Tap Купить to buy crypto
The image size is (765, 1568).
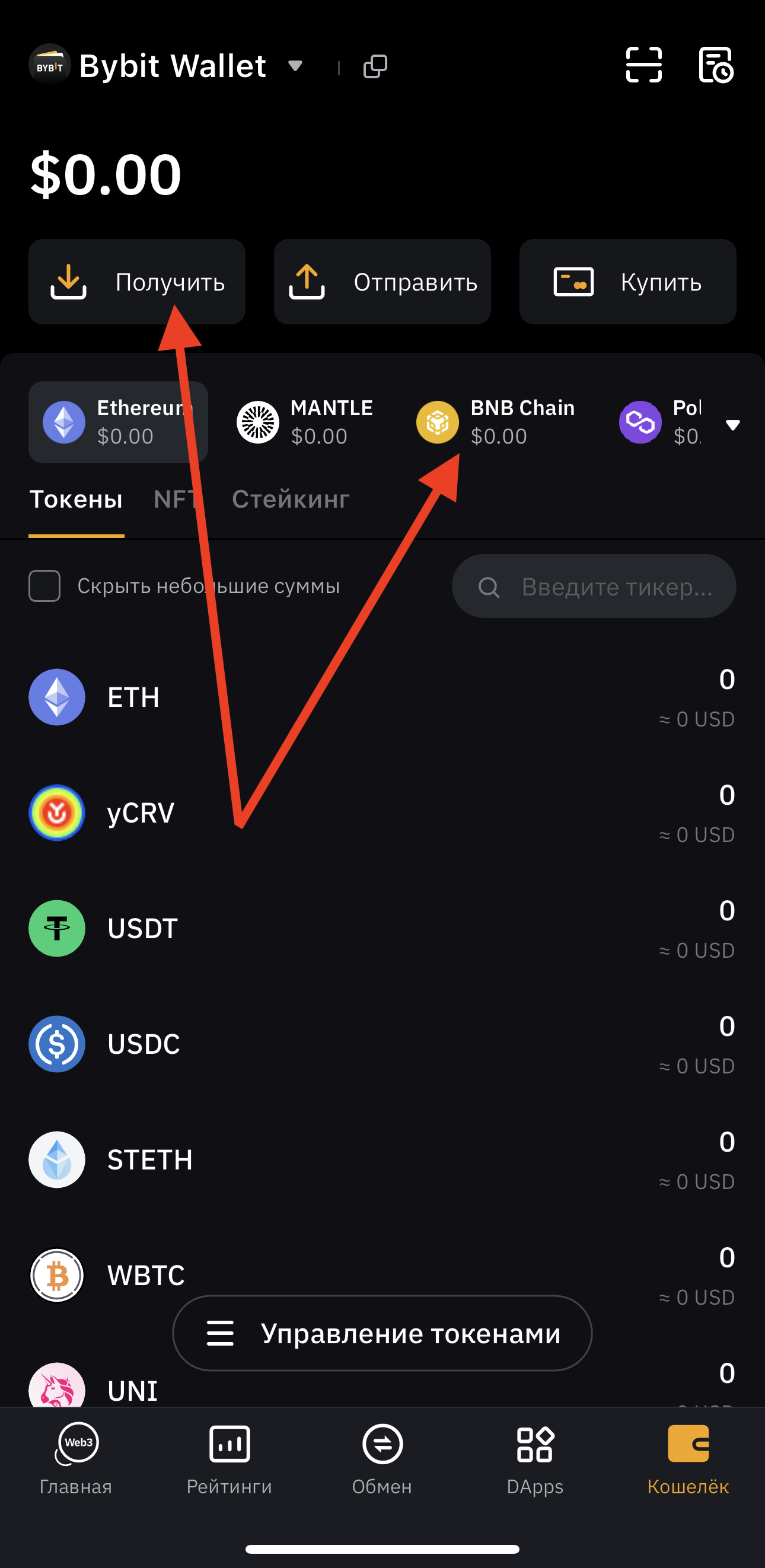point(627,282)
